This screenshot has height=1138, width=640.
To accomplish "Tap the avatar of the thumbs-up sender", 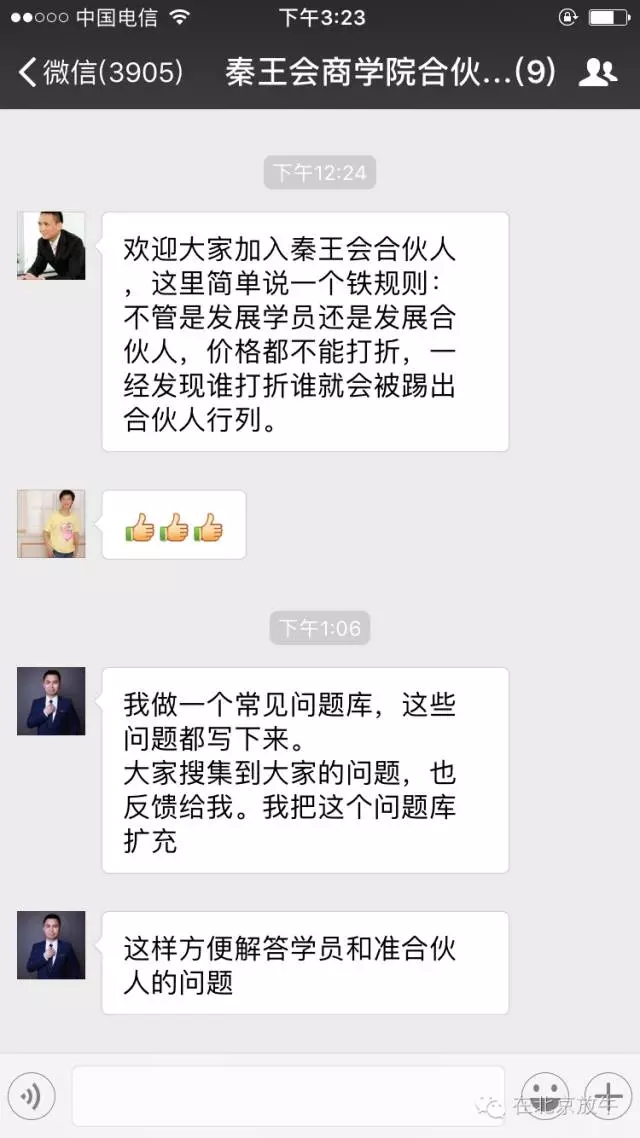I will [x=51, y=523].
